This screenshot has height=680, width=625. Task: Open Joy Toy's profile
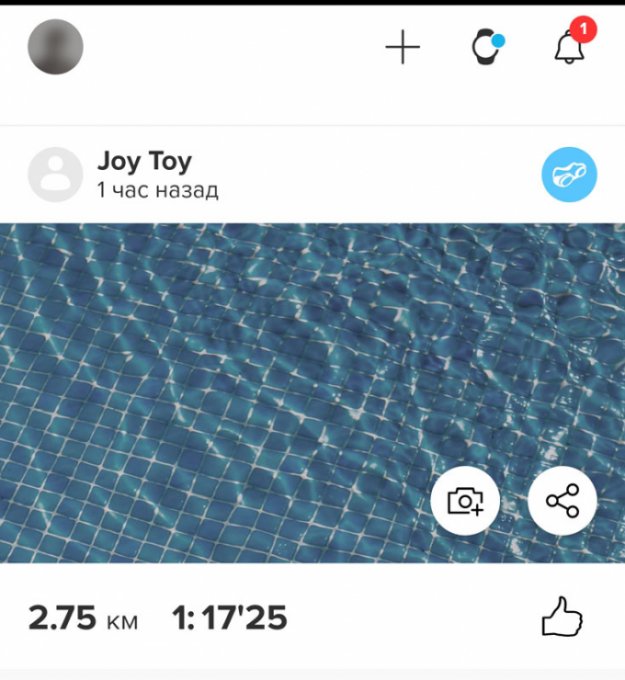(55, 174)
